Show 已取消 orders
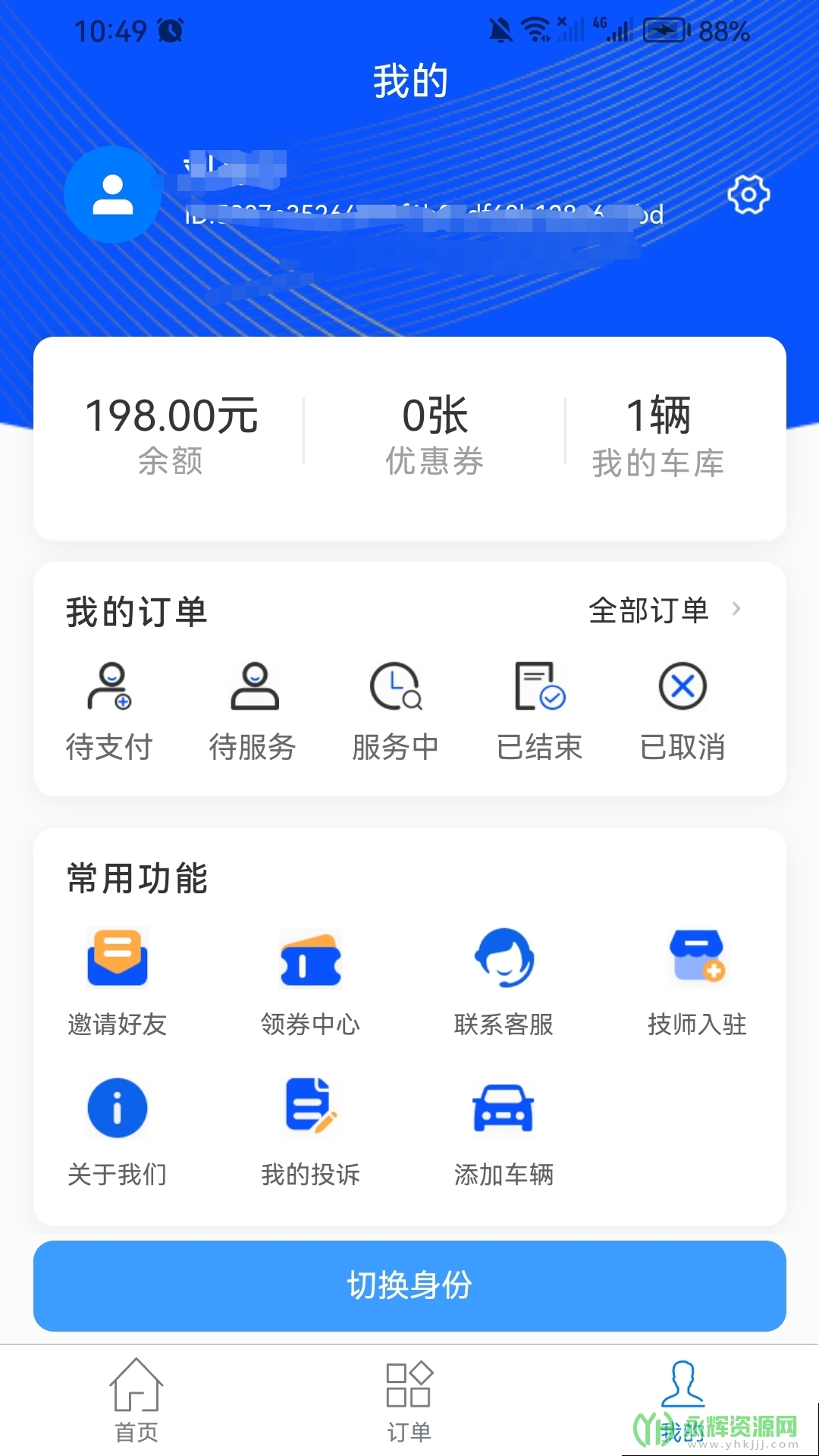 (x=682, y=711)
